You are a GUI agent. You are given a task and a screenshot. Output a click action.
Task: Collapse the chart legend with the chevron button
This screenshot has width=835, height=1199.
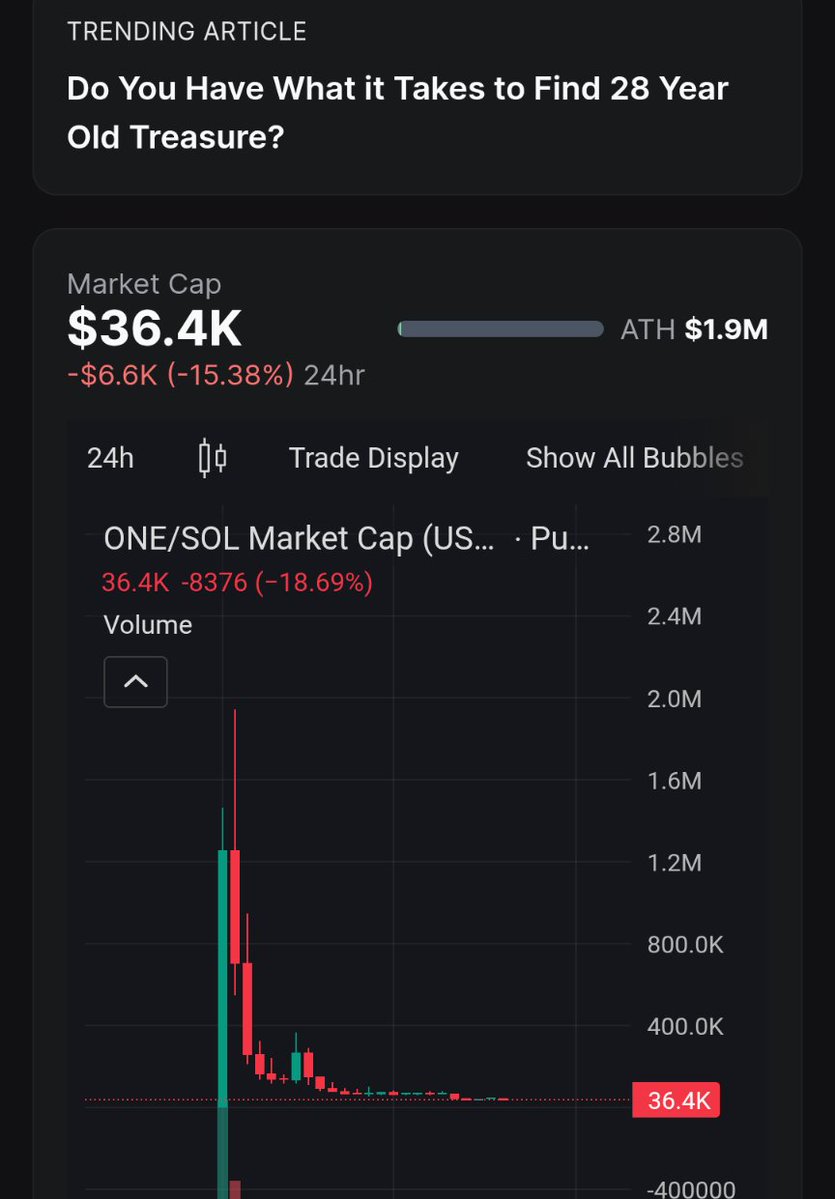[136, 682]
